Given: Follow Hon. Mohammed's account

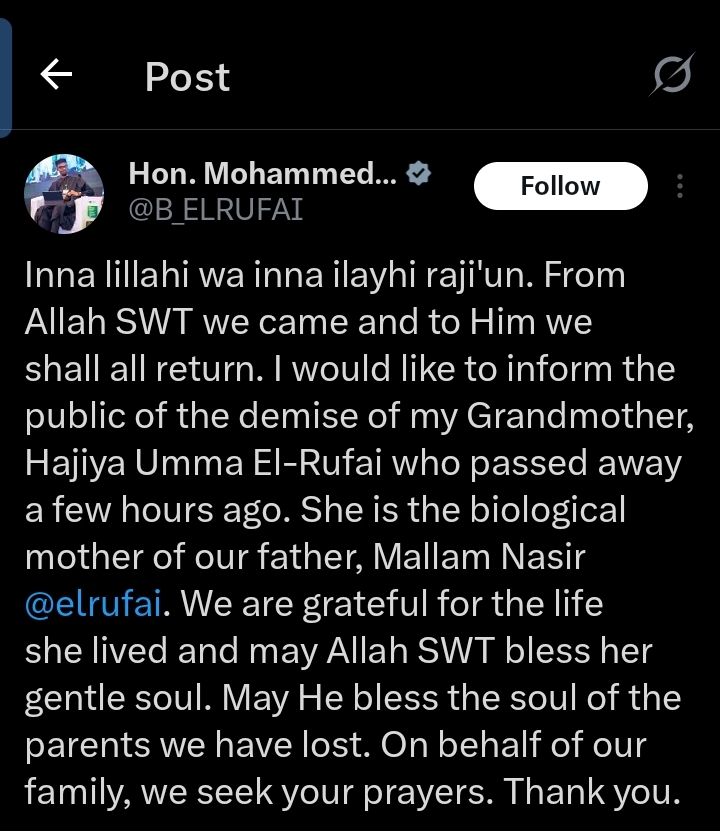Looking at the screenshot, I should [x=560, y=186].
